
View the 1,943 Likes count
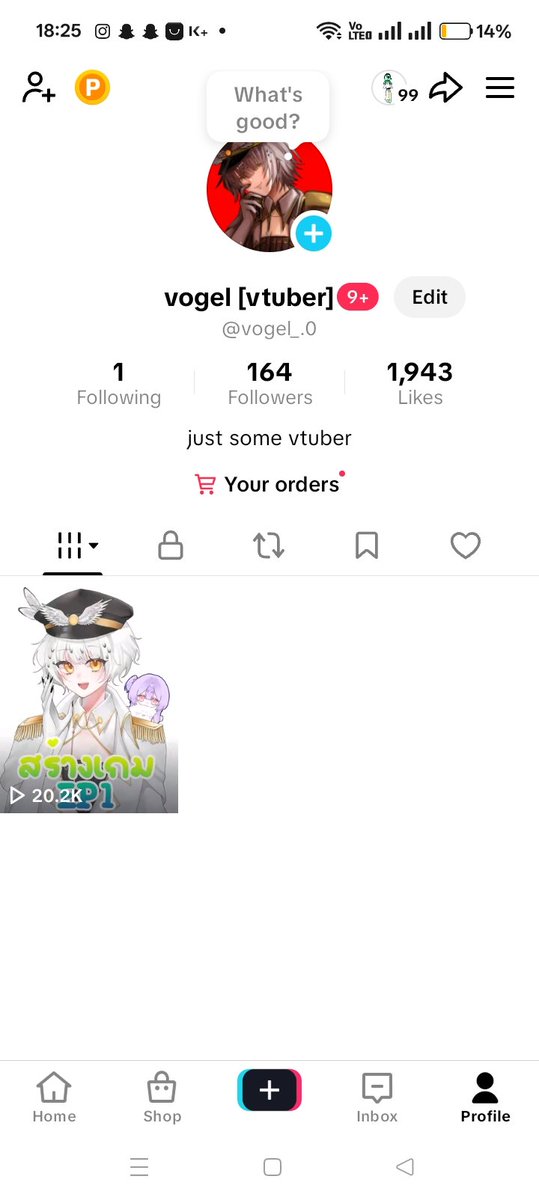tap(420, 384)
